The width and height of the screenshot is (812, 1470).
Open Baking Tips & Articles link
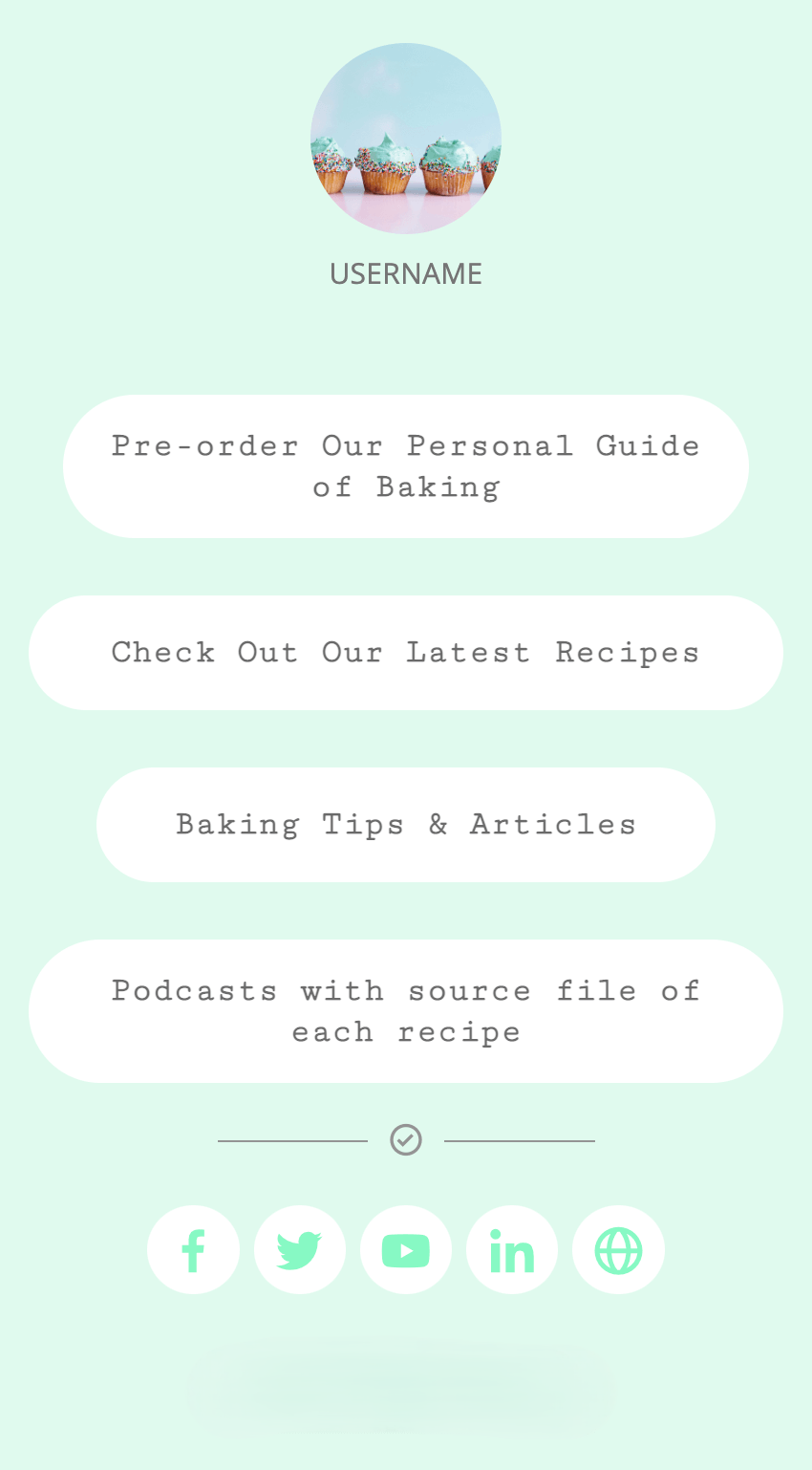click(x=405, y=825)
